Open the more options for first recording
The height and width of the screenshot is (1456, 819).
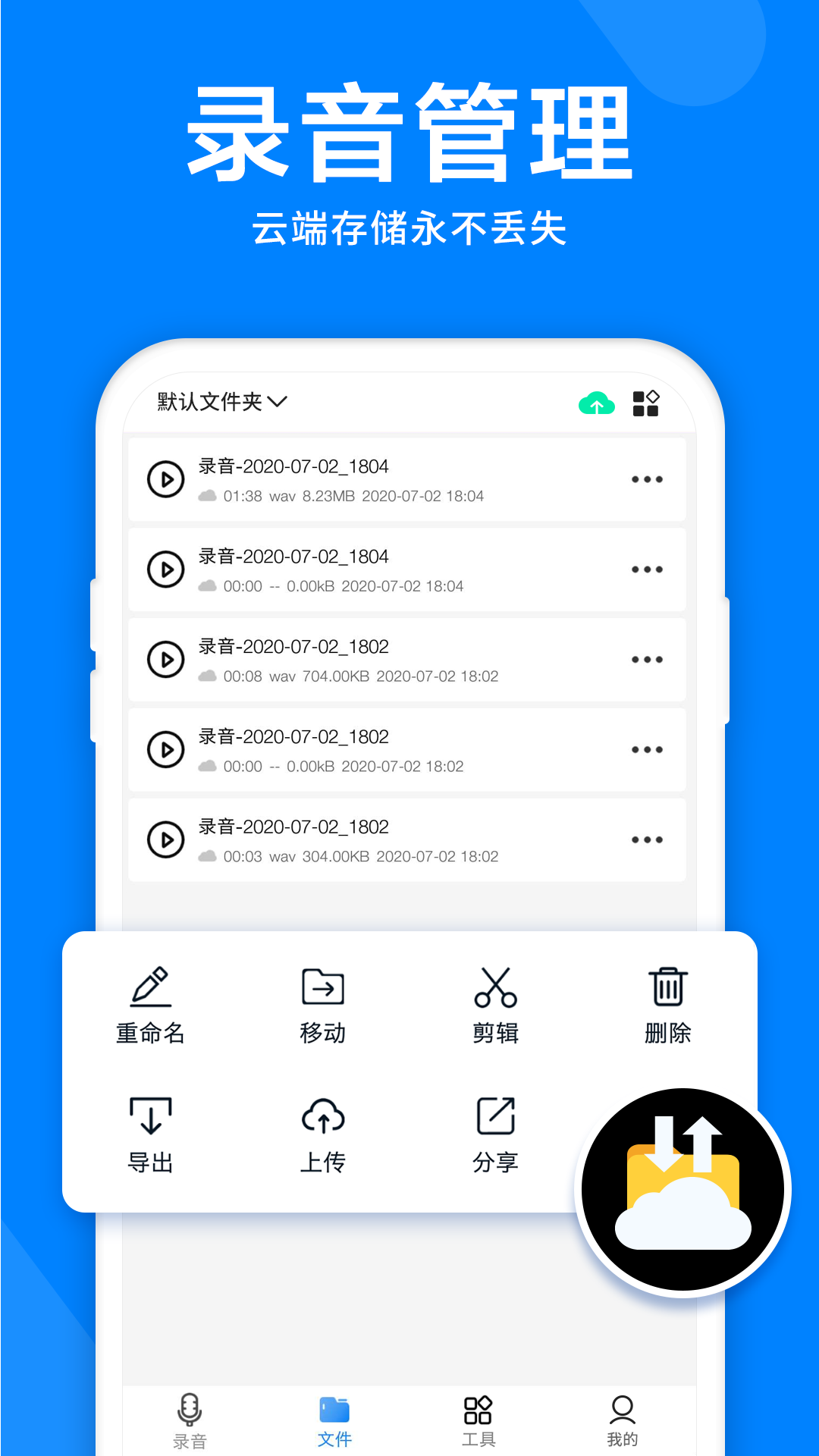pyautogui.click(x=647, y=479)
